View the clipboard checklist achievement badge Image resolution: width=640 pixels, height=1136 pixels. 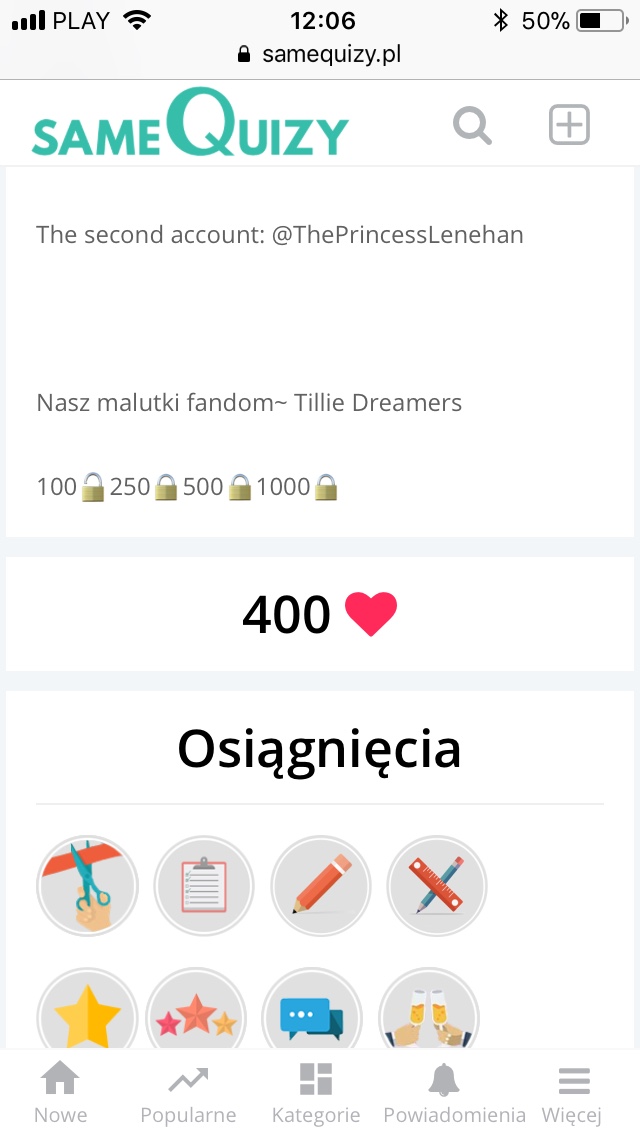[204, 885]
